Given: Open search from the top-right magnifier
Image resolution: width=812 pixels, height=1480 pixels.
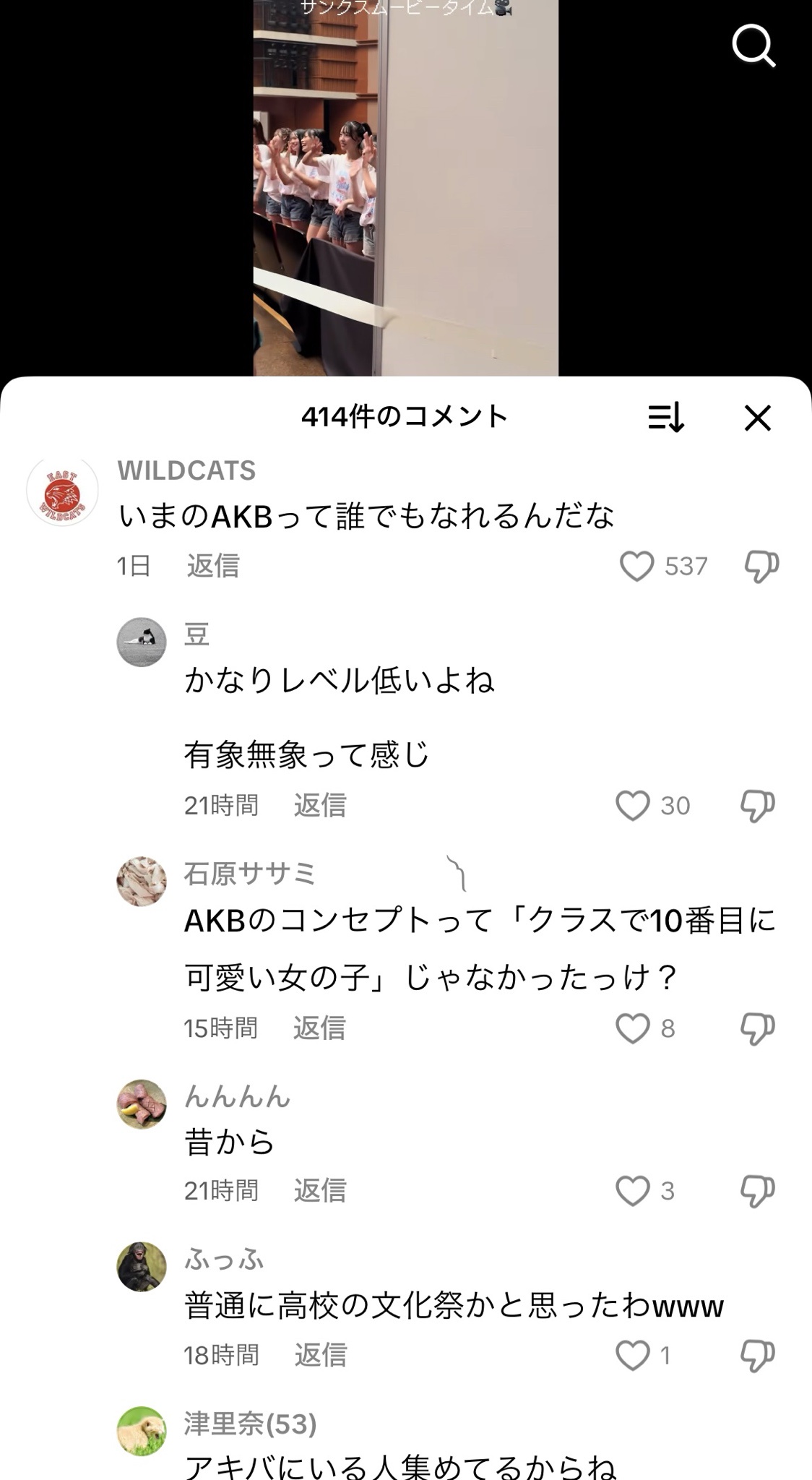Looking at the screenshot, I should 753,46.
